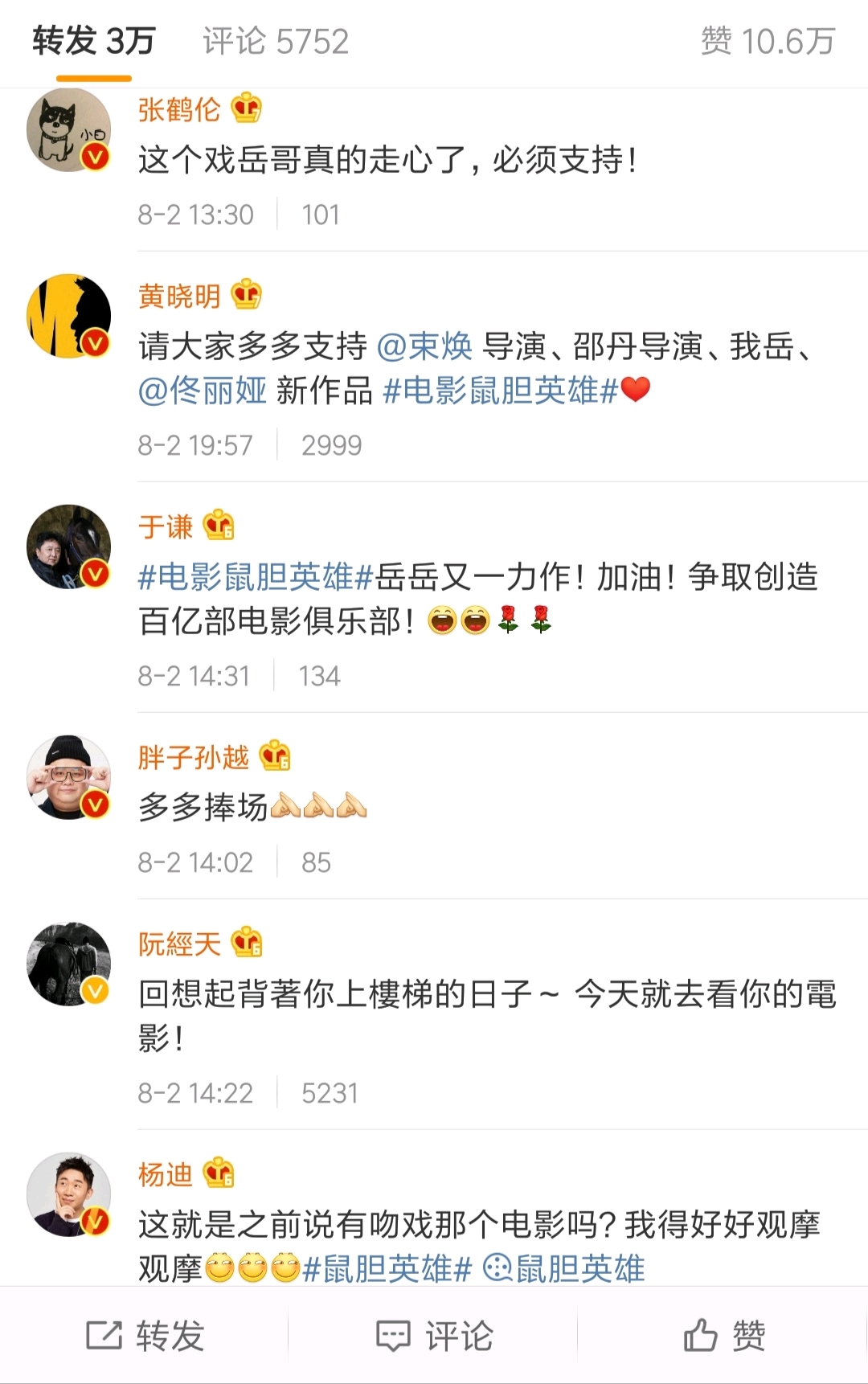The image size is (868, 1384).
Task: Open the @束焕 mention link
Action: 424,346
